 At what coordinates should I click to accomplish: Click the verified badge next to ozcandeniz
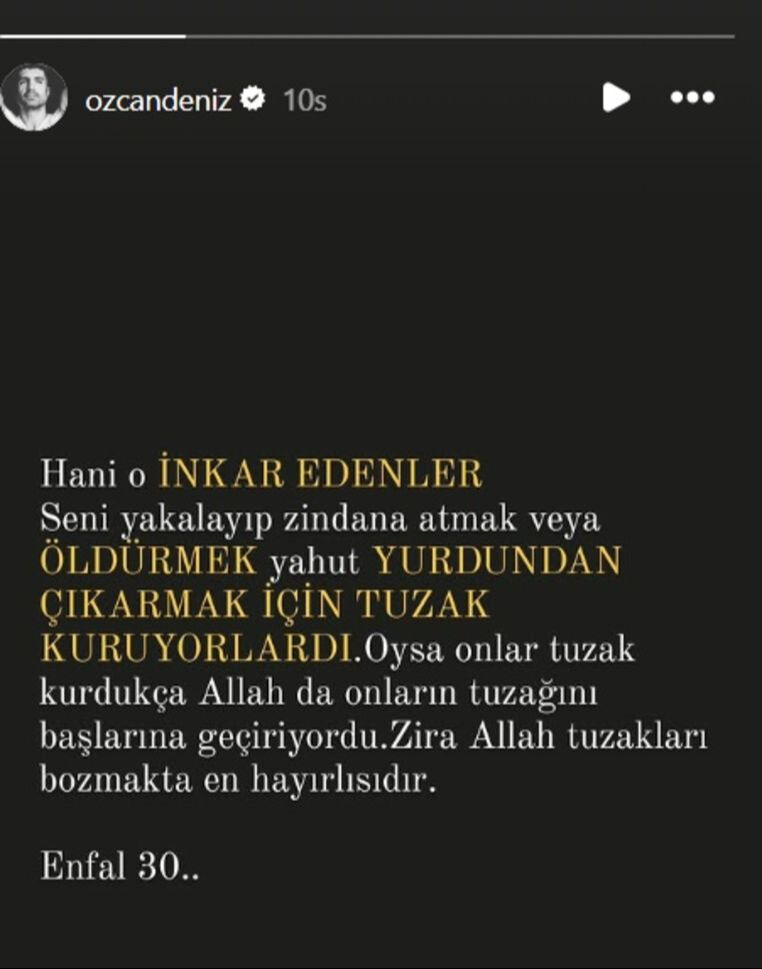point(255,98)
